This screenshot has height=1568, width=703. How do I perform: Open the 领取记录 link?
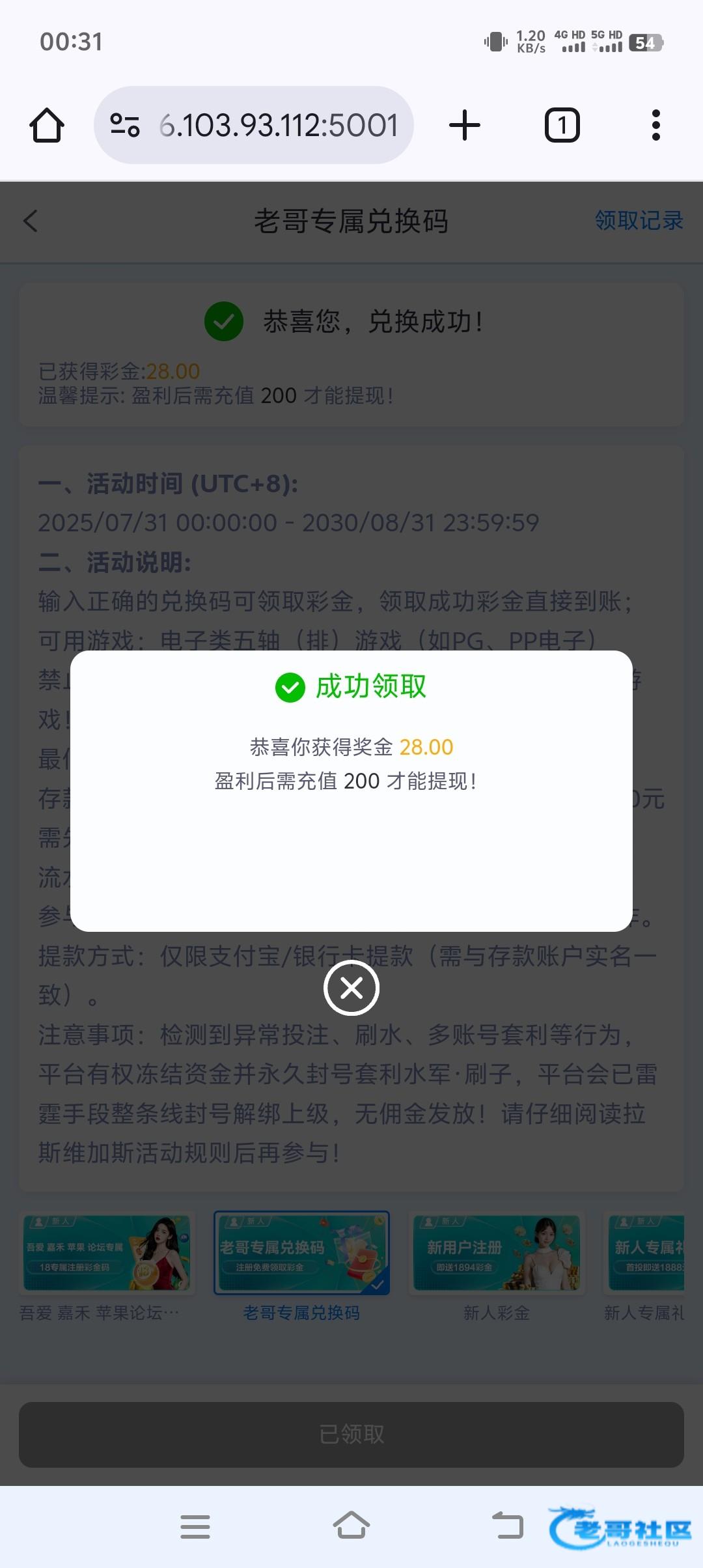coord(639,221)
